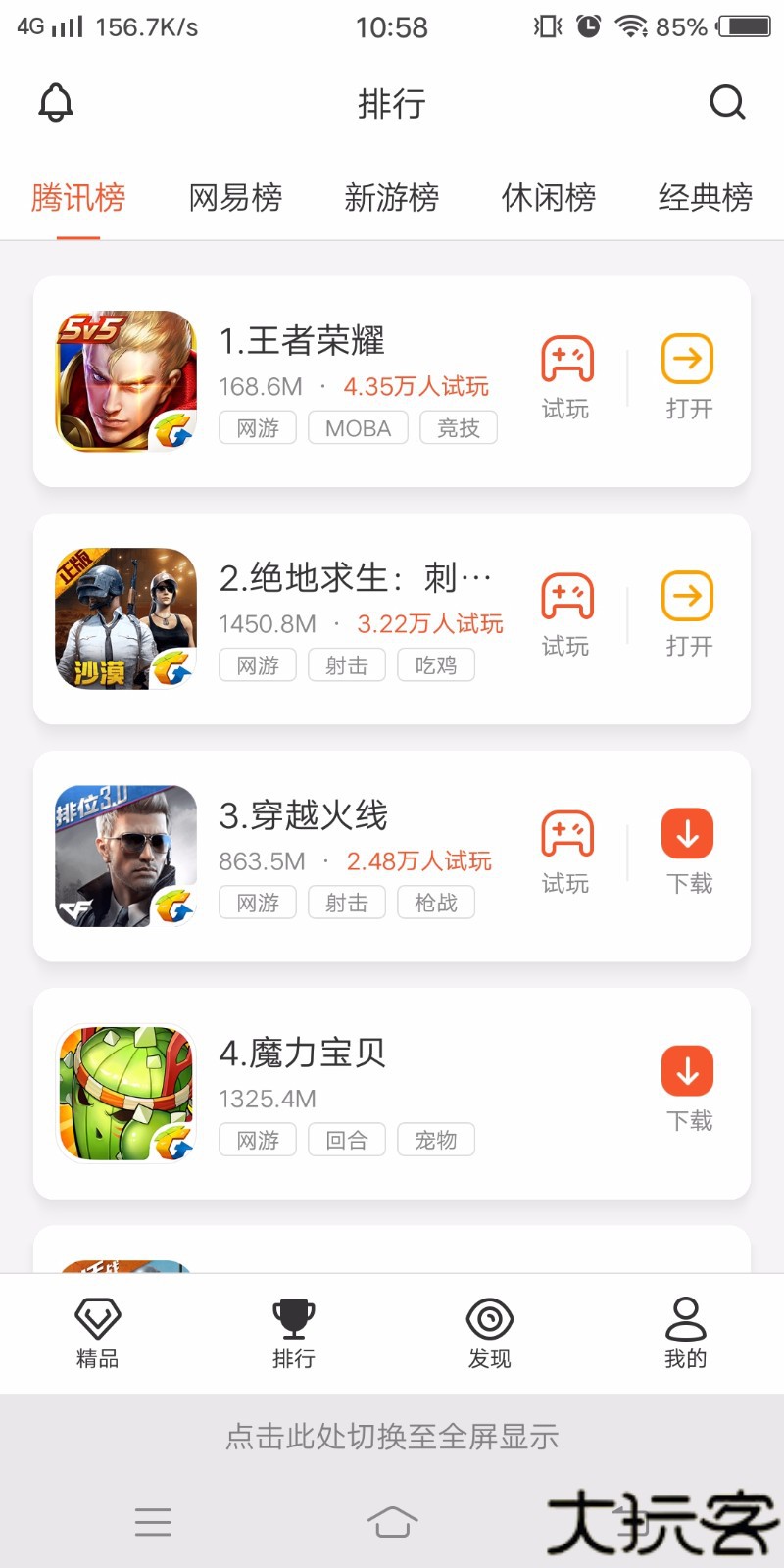The image size is (784, 1568).
Task: Tap the MOBA tag under 王者荣耀
Action: (x=357, y=428)
